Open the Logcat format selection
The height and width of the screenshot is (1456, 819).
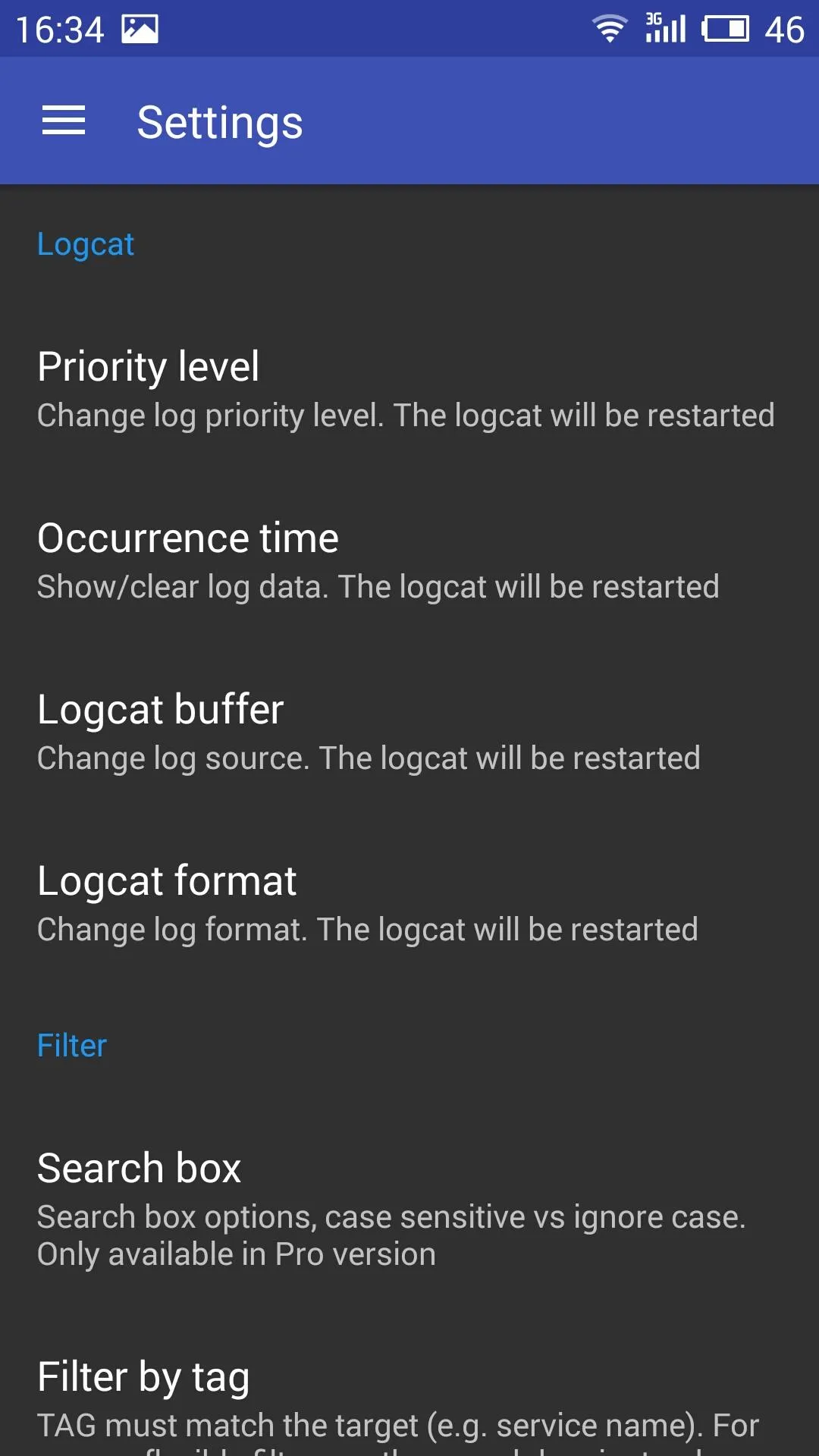click(167, 880)
